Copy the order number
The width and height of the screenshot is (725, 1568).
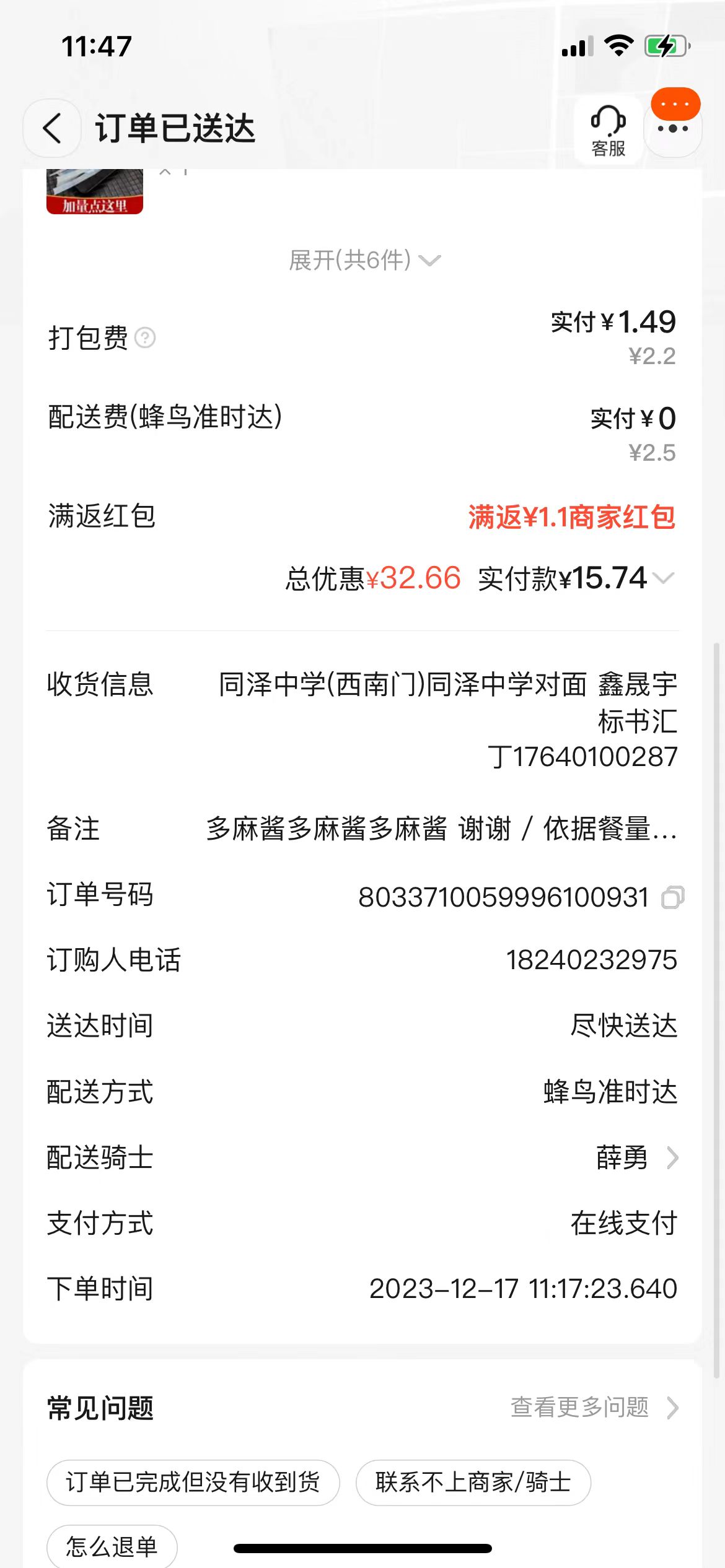pyautogui.click(x=672, y=897)
